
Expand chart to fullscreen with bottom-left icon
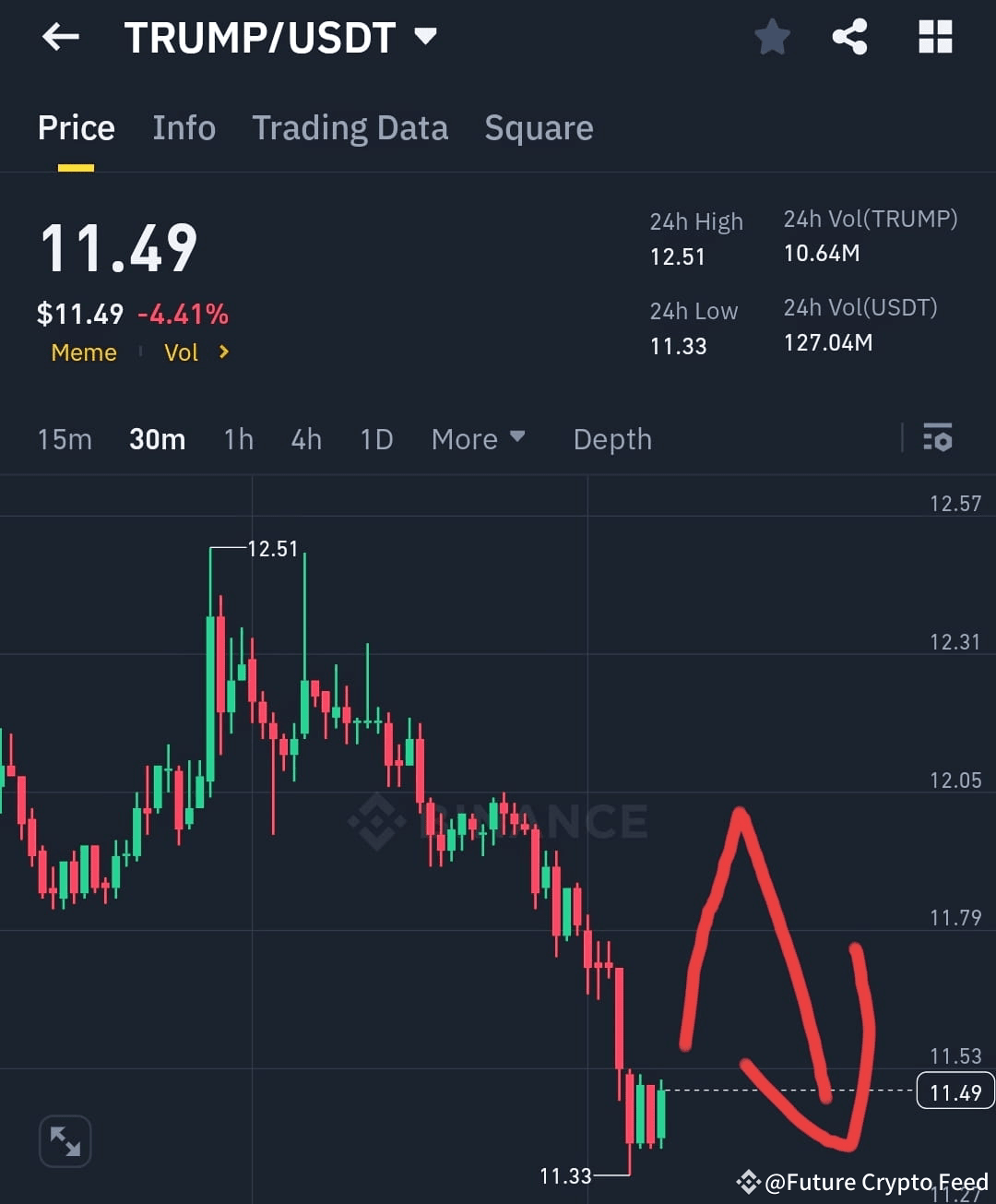click(65, 1140)
